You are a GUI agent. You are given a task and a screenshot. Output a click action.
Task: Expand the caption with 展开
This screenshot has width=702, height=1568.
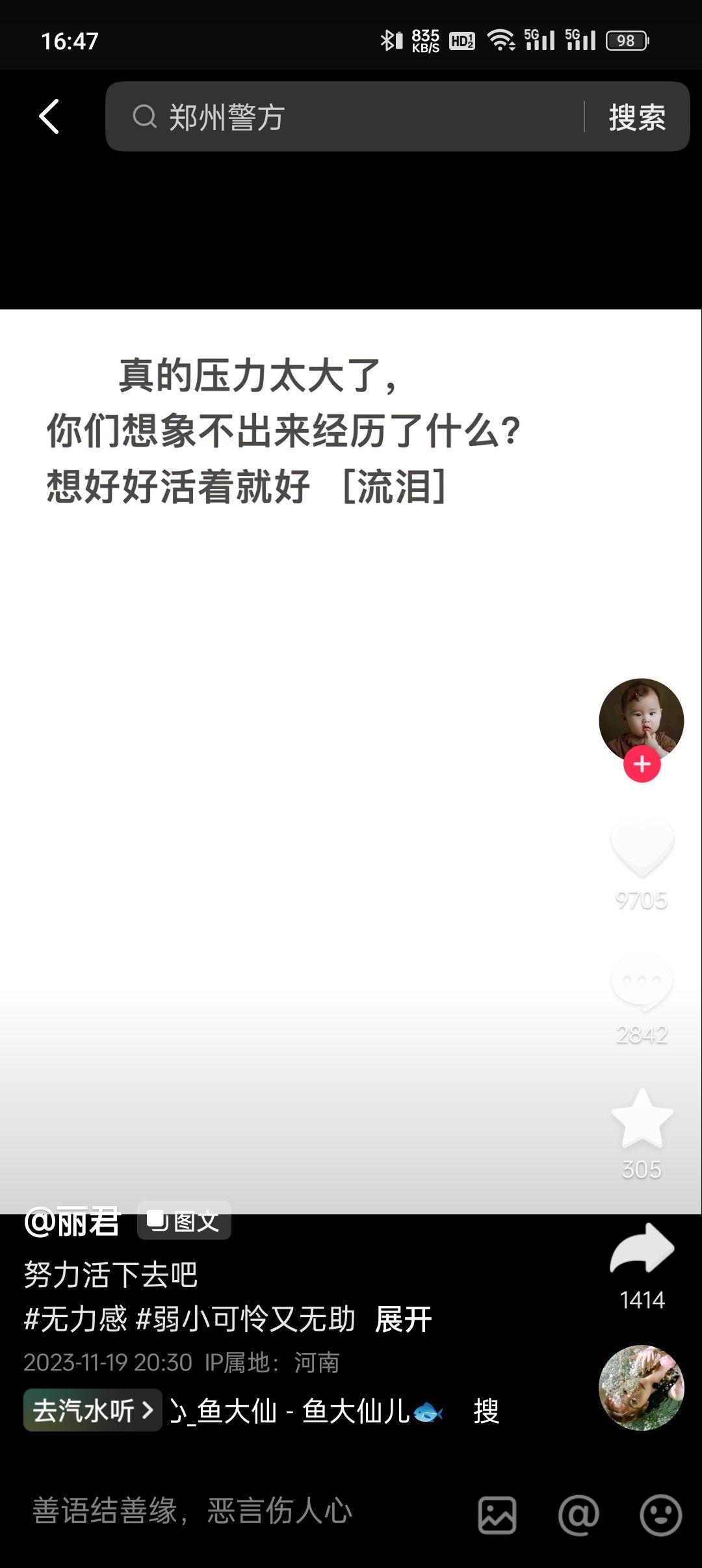click(x=403, y=1320)
